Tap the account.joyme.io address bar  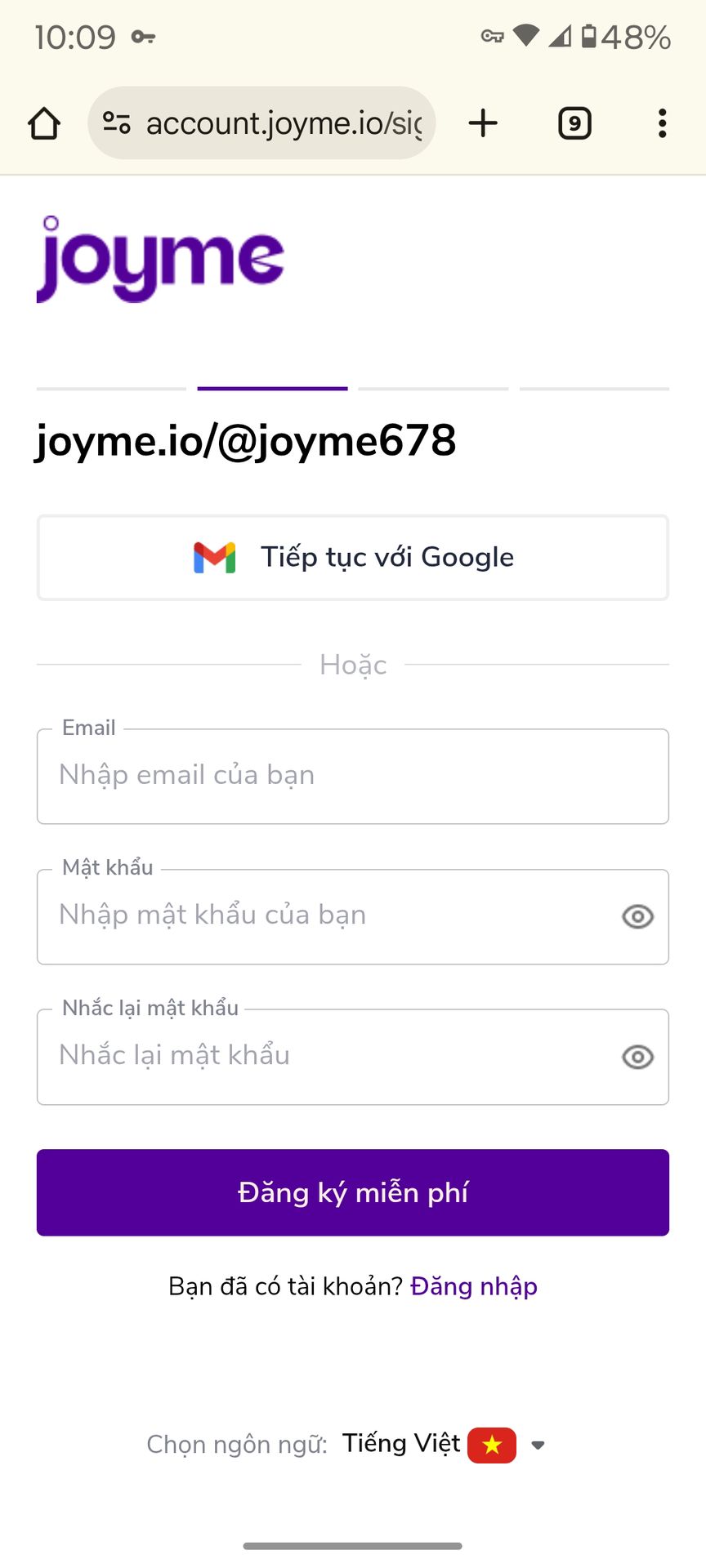(261, 123)
